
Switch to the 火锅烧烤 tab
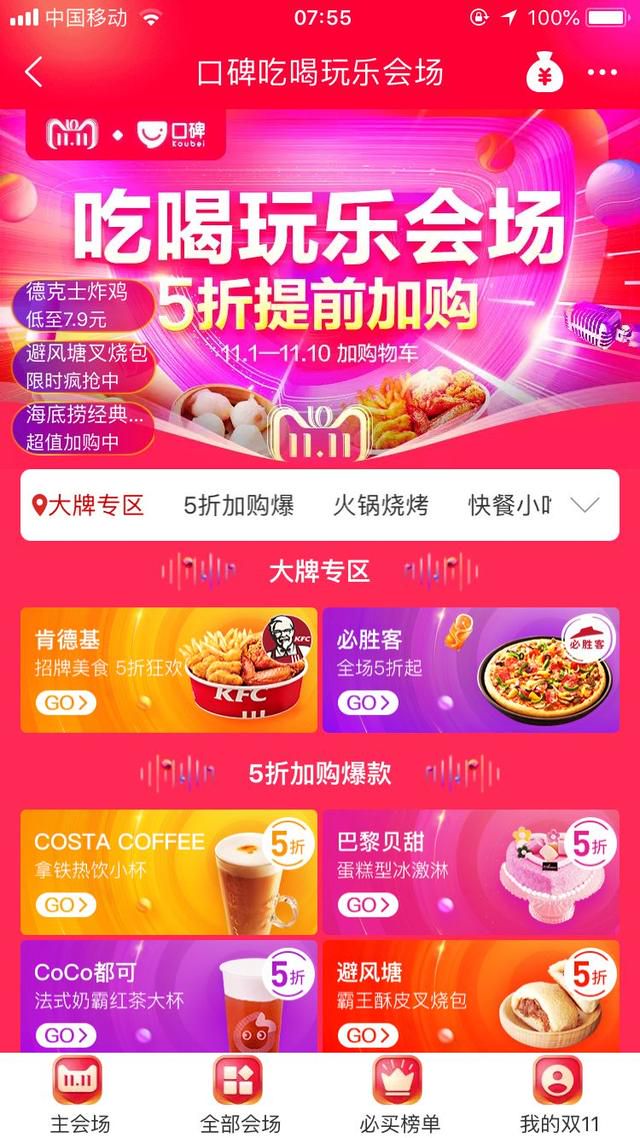coord(380,505)
